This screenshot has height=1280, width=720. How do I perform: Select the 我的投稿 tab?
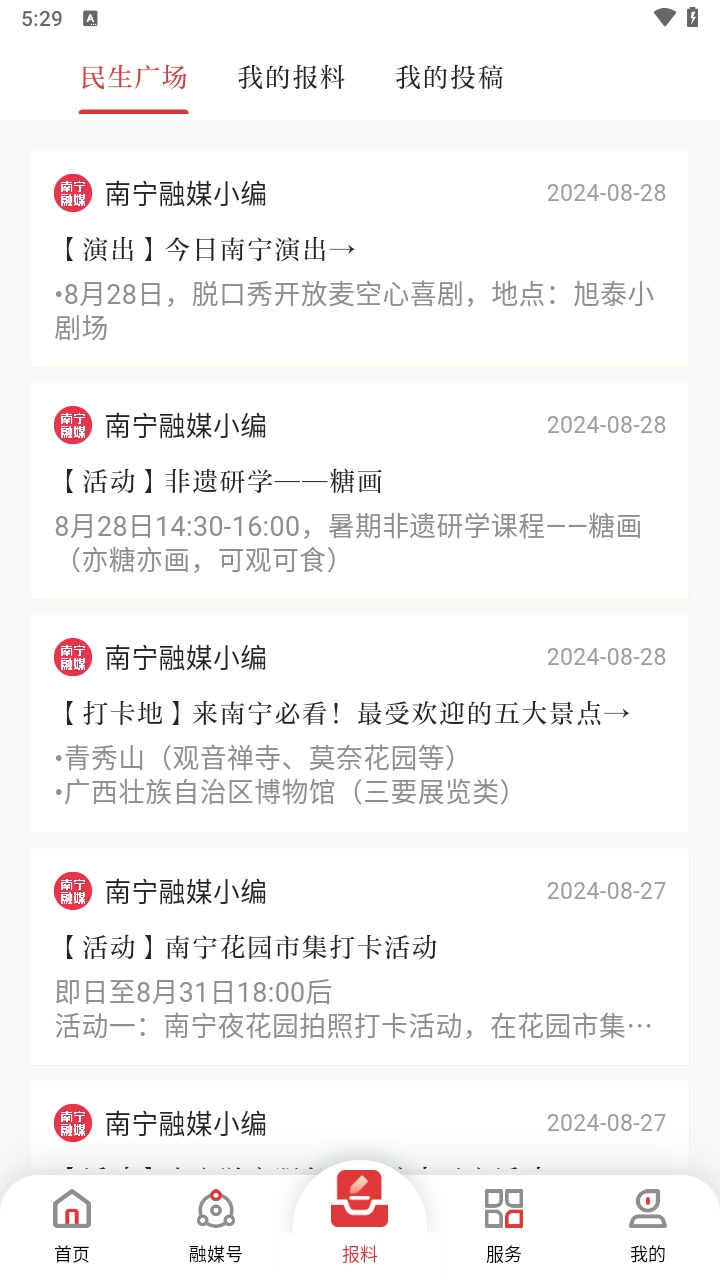point(449,78)
